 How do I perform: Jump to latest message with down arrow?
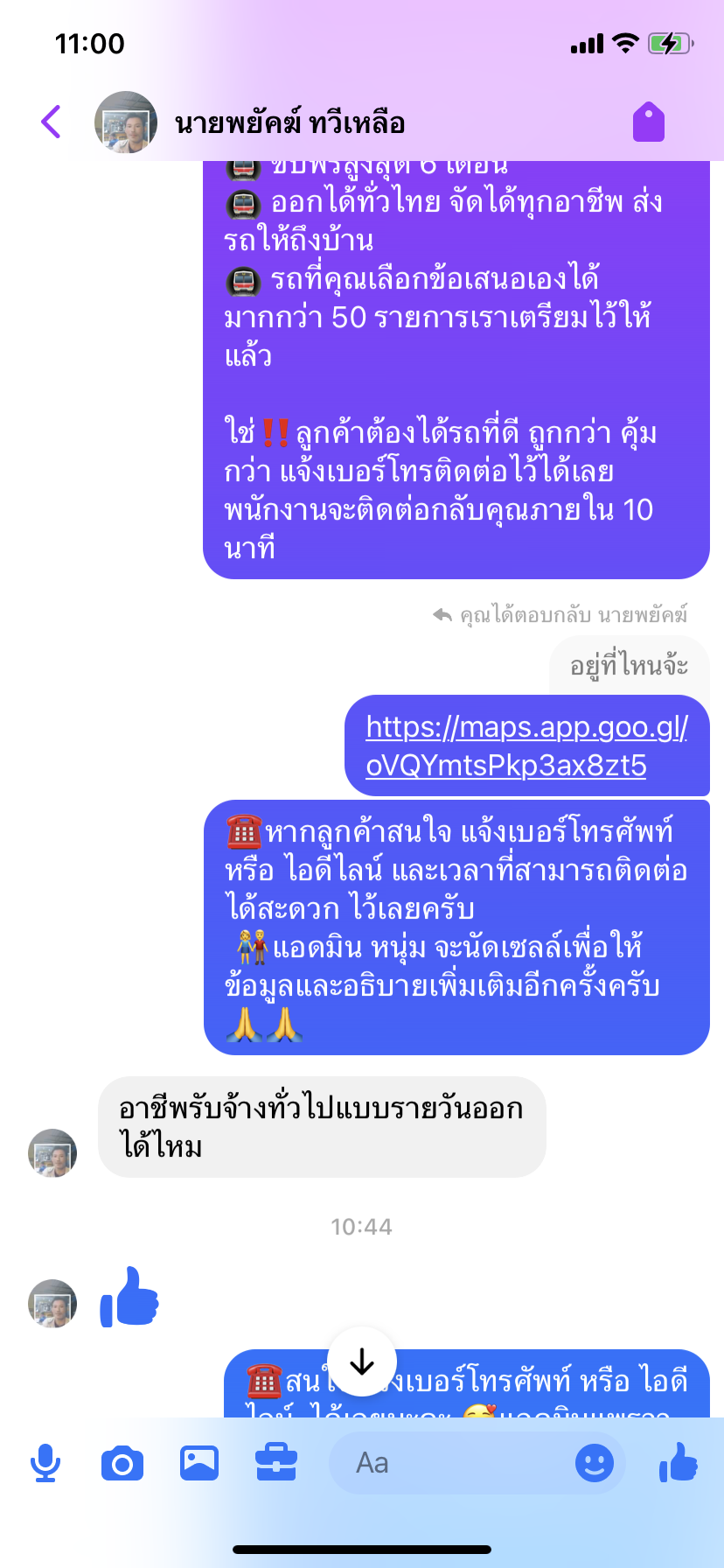362,1361
